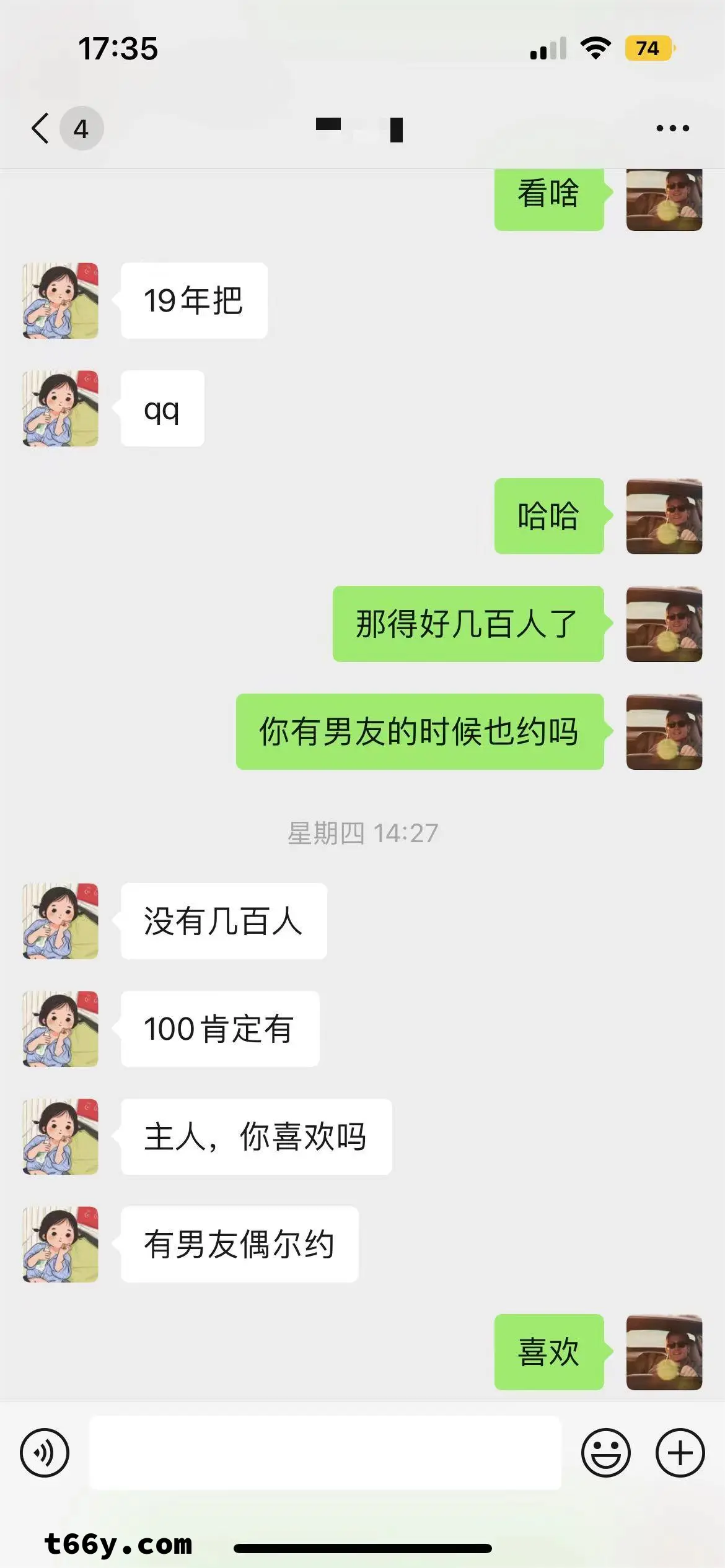
Task: Go back to the chat list
Action: [41, 128]
